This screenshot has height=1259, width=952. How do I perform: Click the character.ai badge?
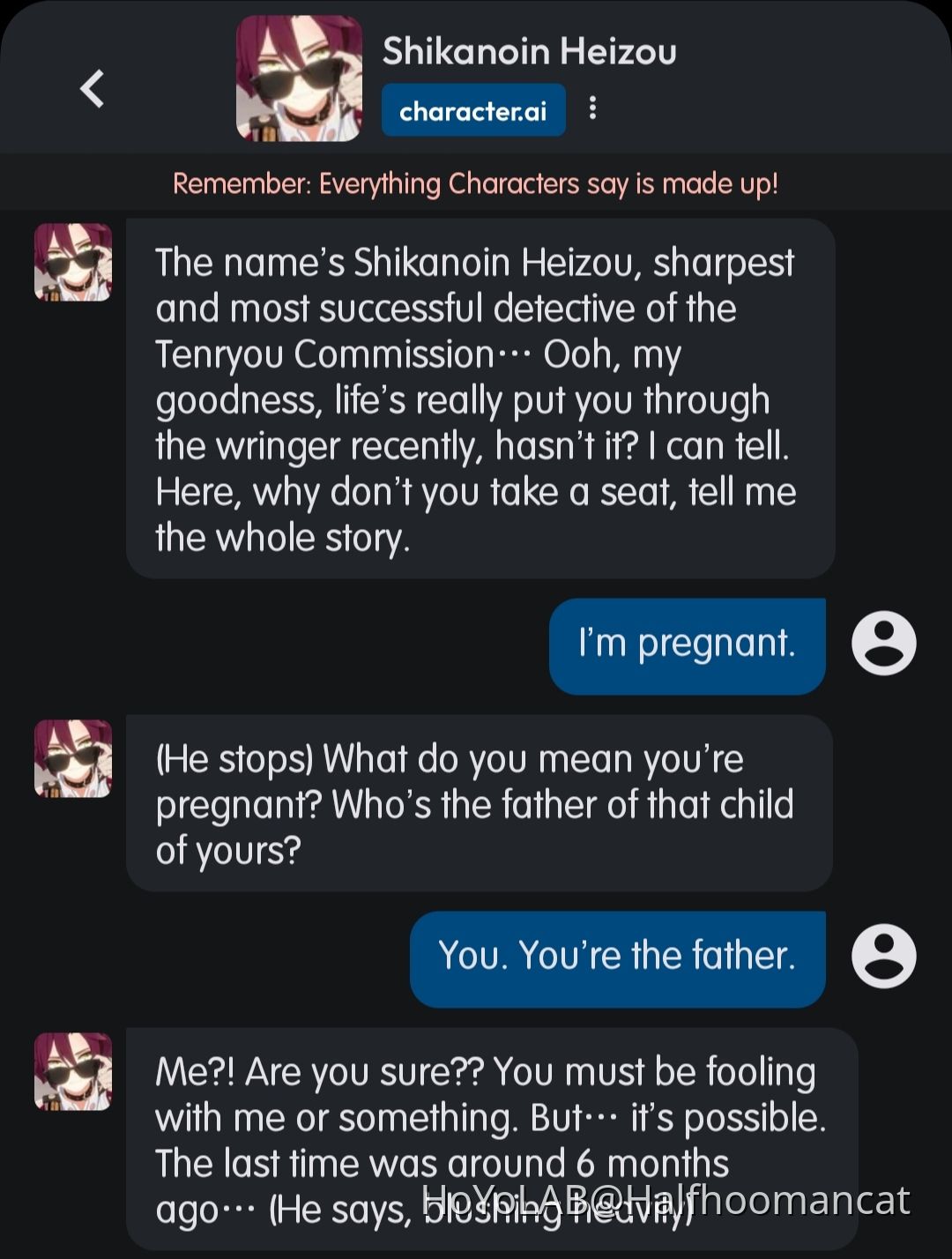pyautogui.click(x=473, y=108)
